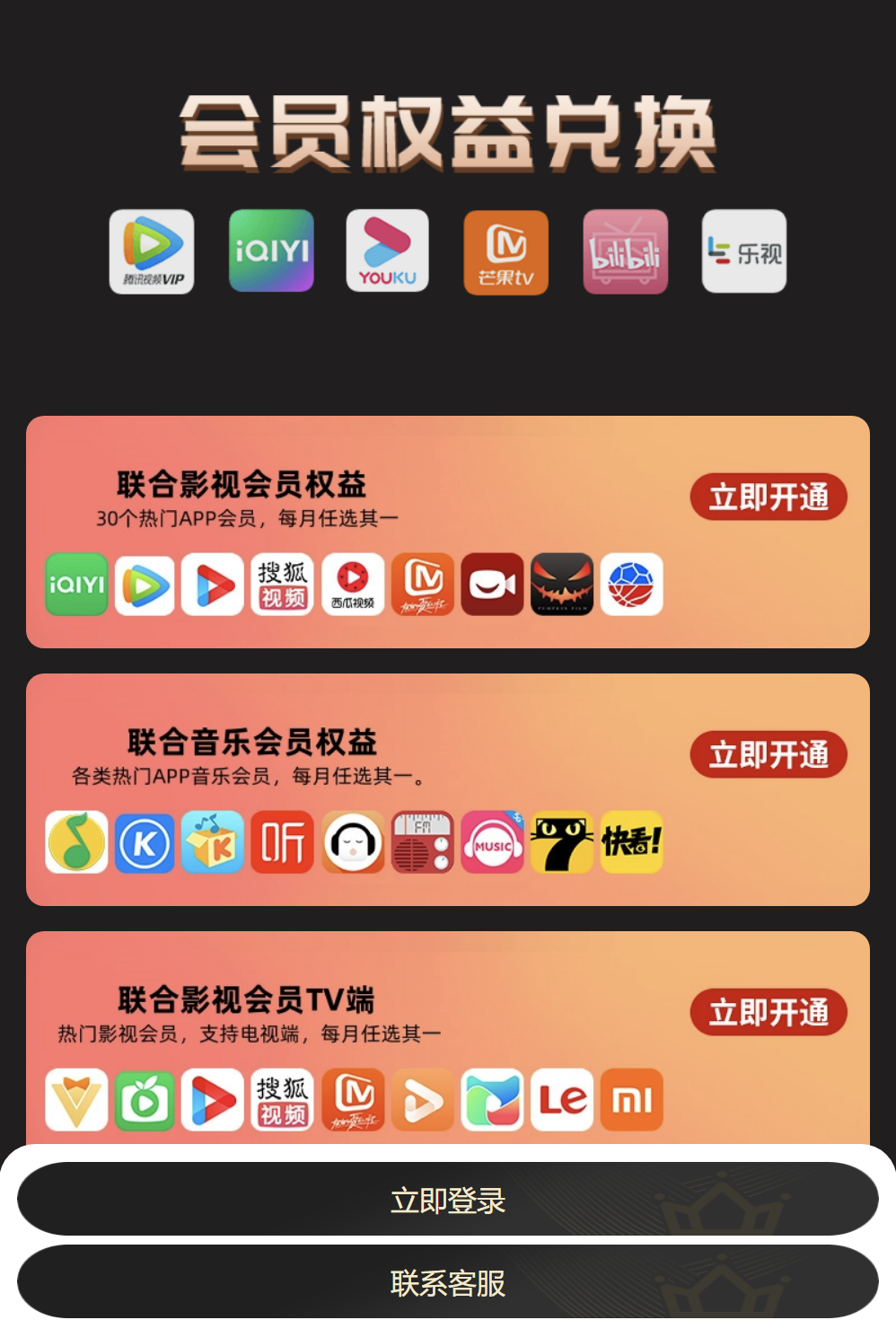
Task: Contact customer service via 联系客服
Action: click(x=447, y=1282)
